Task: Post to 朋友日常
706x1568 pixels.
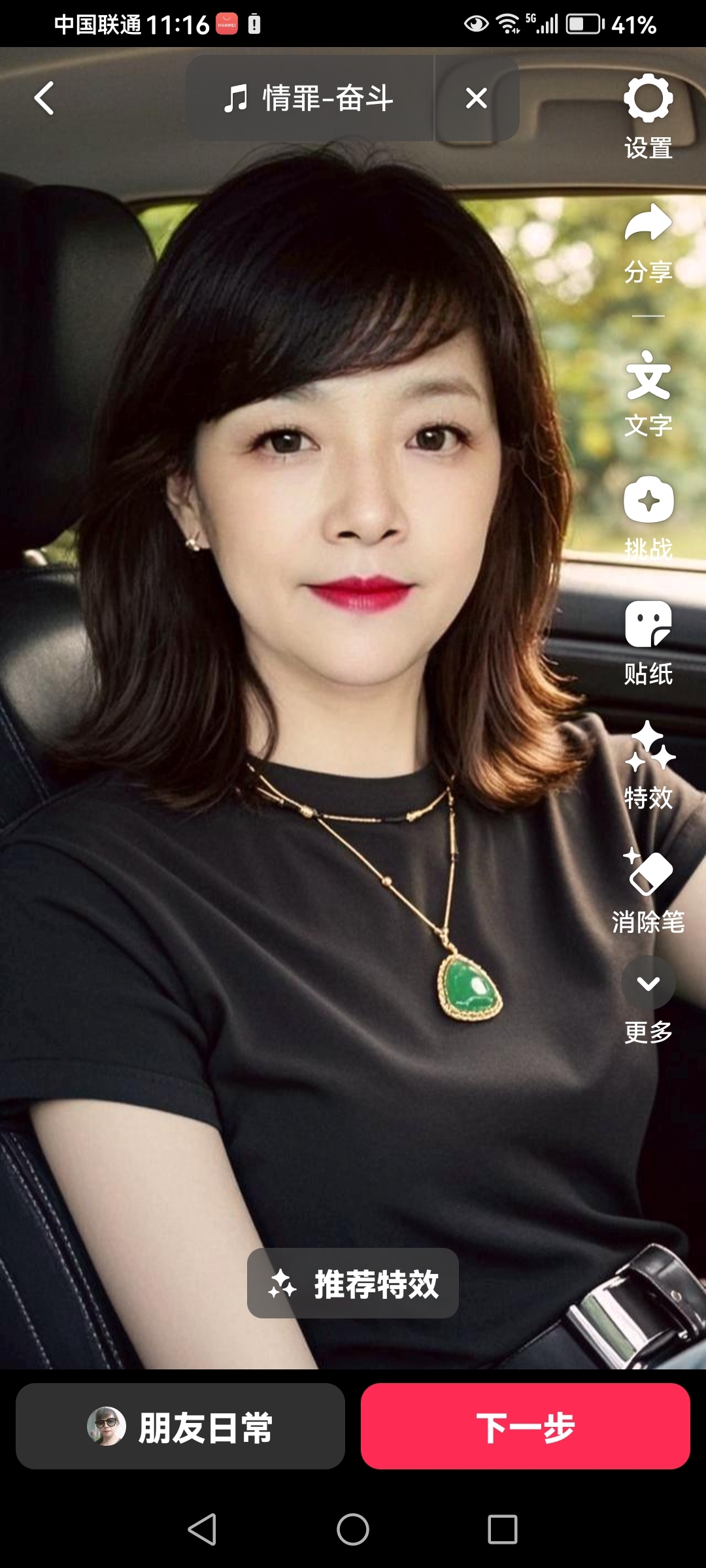Action: click(180, 1428)
